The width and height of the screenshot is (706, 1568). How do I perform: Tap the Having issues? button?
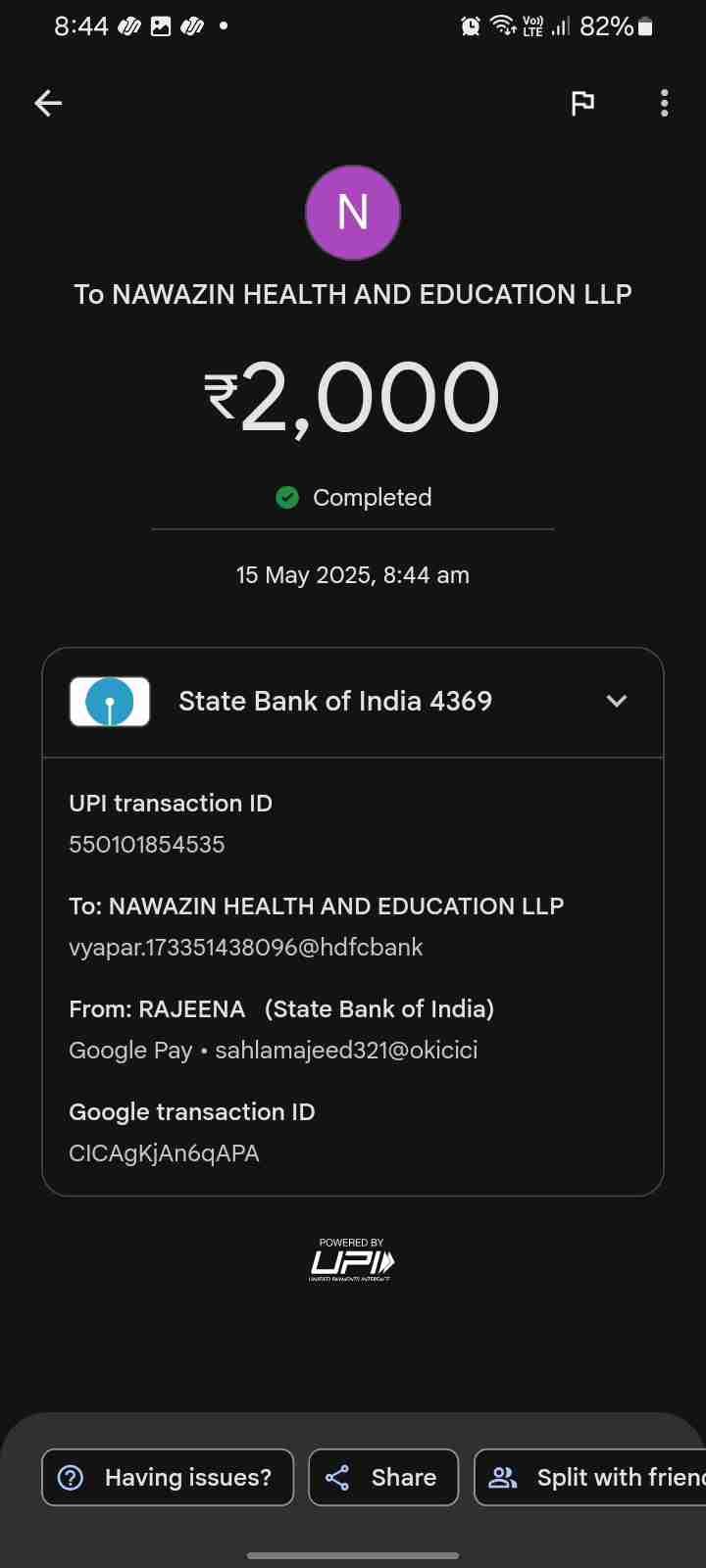168,1477
